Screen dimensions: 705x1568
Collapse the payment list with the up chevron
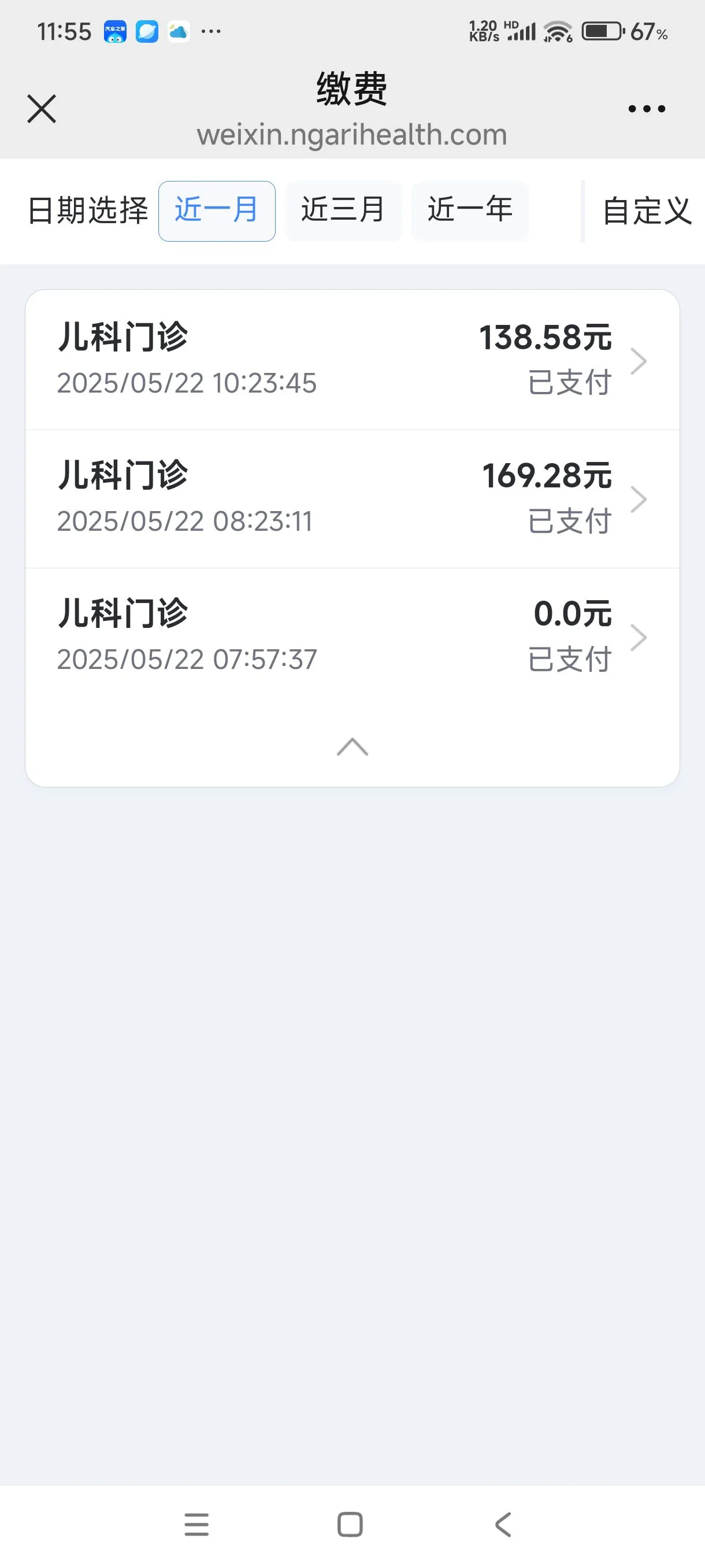coord(352,746)
